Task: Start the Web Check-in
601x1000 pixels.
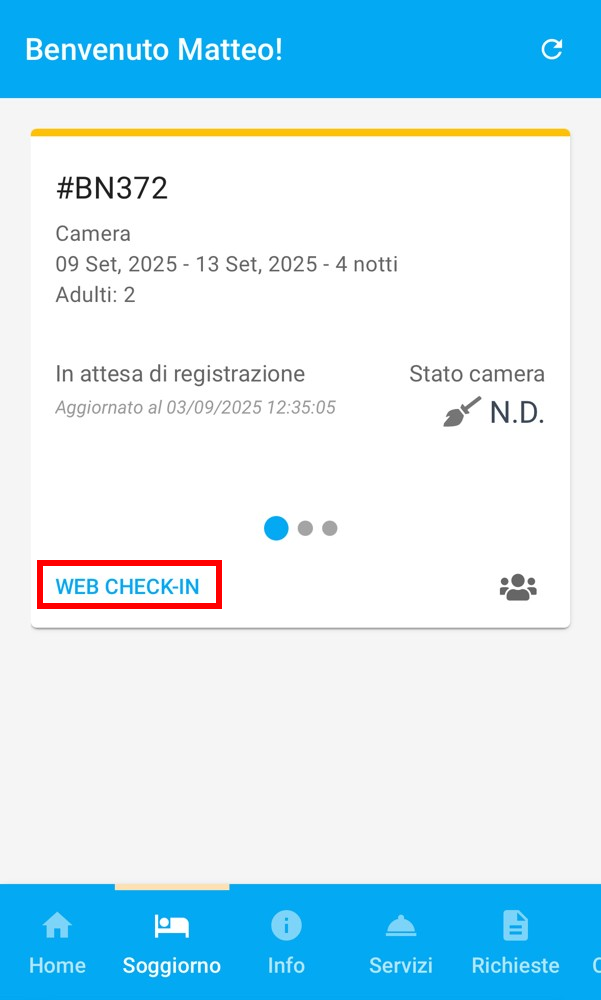Action: (x=128, y=586)
